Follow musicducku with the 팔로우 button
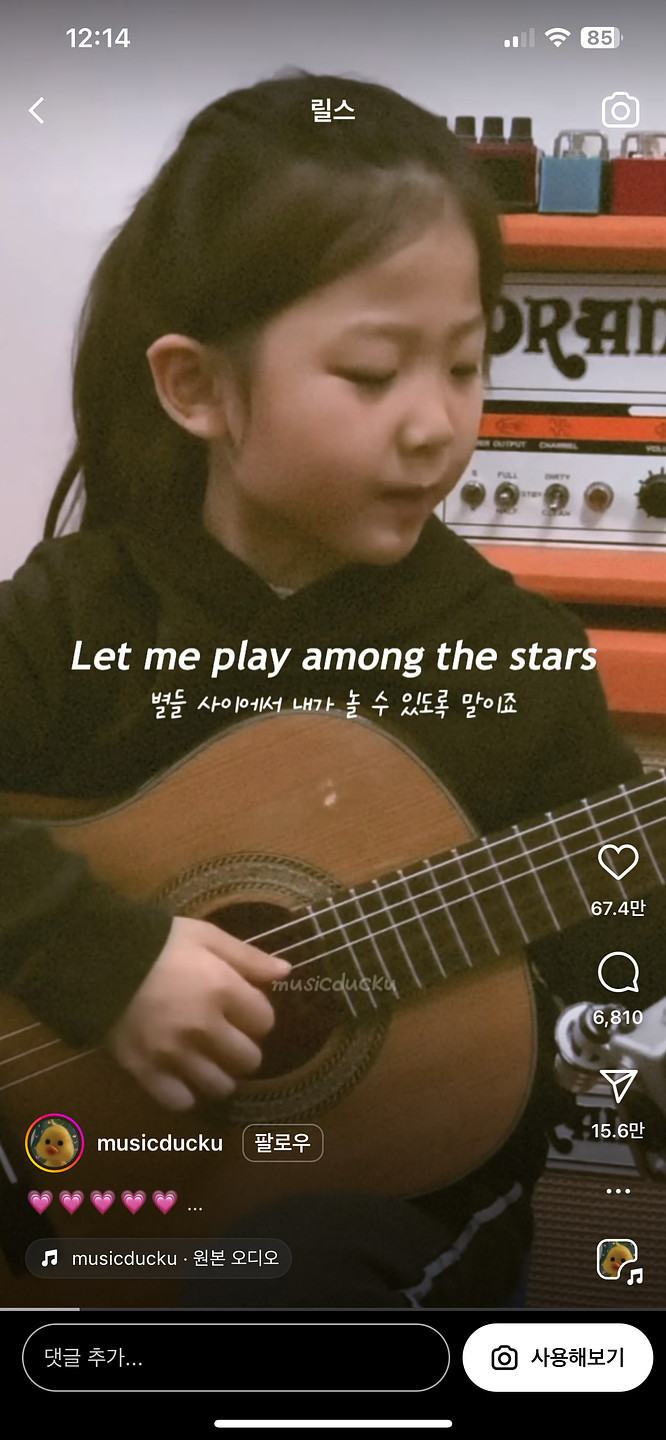666x1440 pixels. point(283,1143)
